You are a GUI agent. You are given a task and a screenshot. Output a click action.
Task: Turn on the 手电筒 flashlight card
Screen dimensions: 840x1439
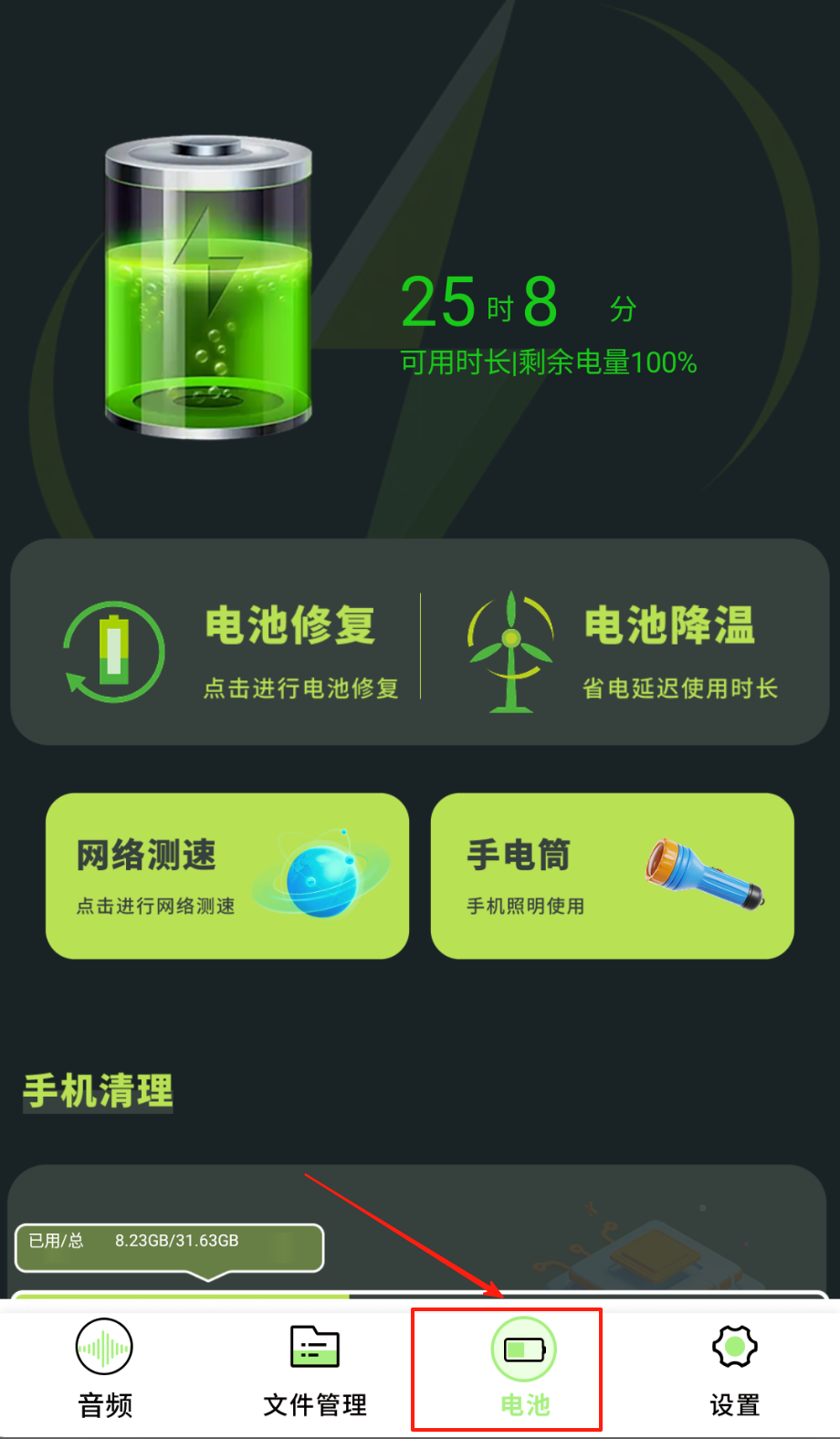pyautogui.click(x=612, y=876)
